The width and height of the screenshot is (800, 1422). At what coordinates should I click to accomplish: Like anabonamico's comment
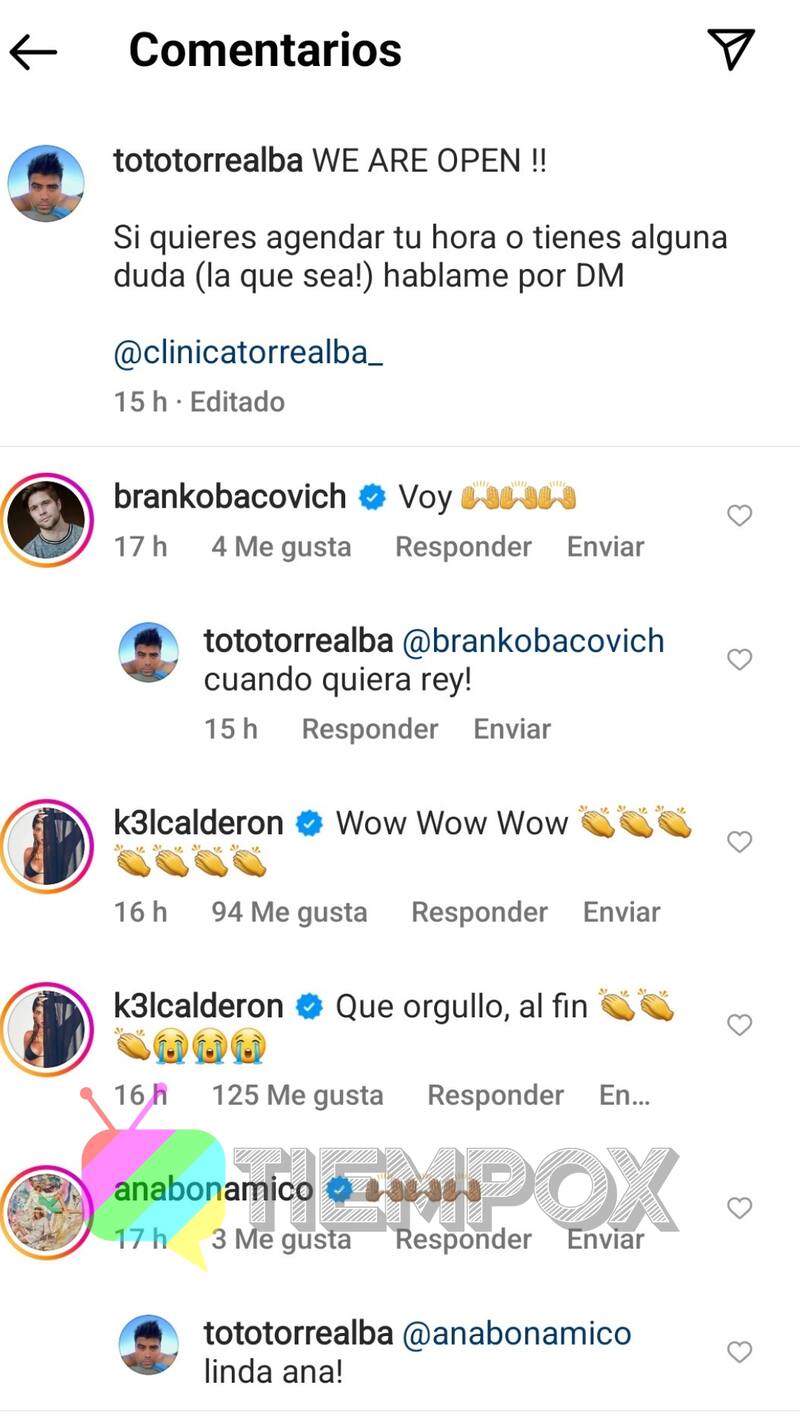pyautogui.click(x=739, y=1208)
